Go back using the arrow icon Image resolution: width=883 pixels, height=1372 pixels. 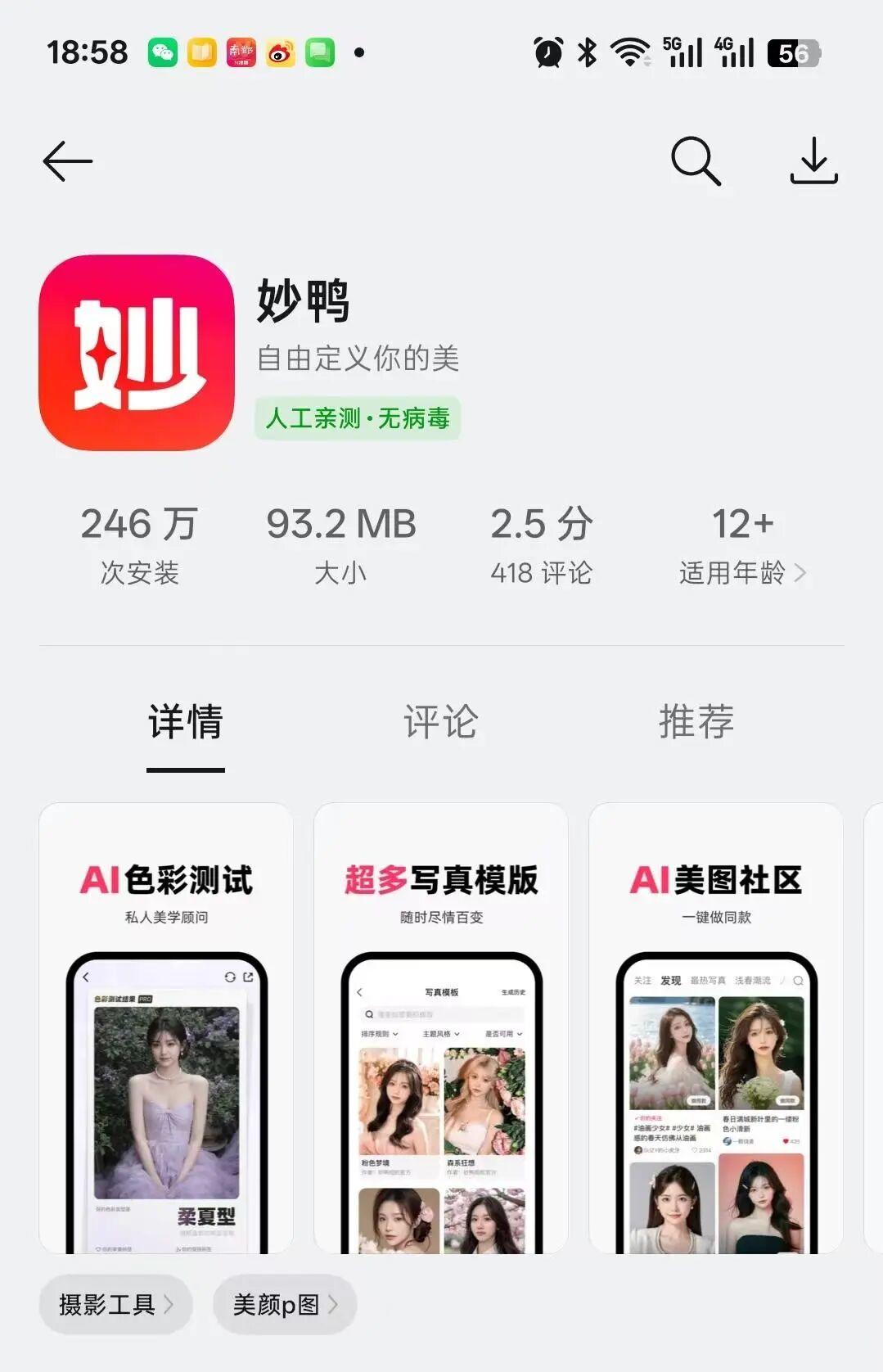pos(68,161)
